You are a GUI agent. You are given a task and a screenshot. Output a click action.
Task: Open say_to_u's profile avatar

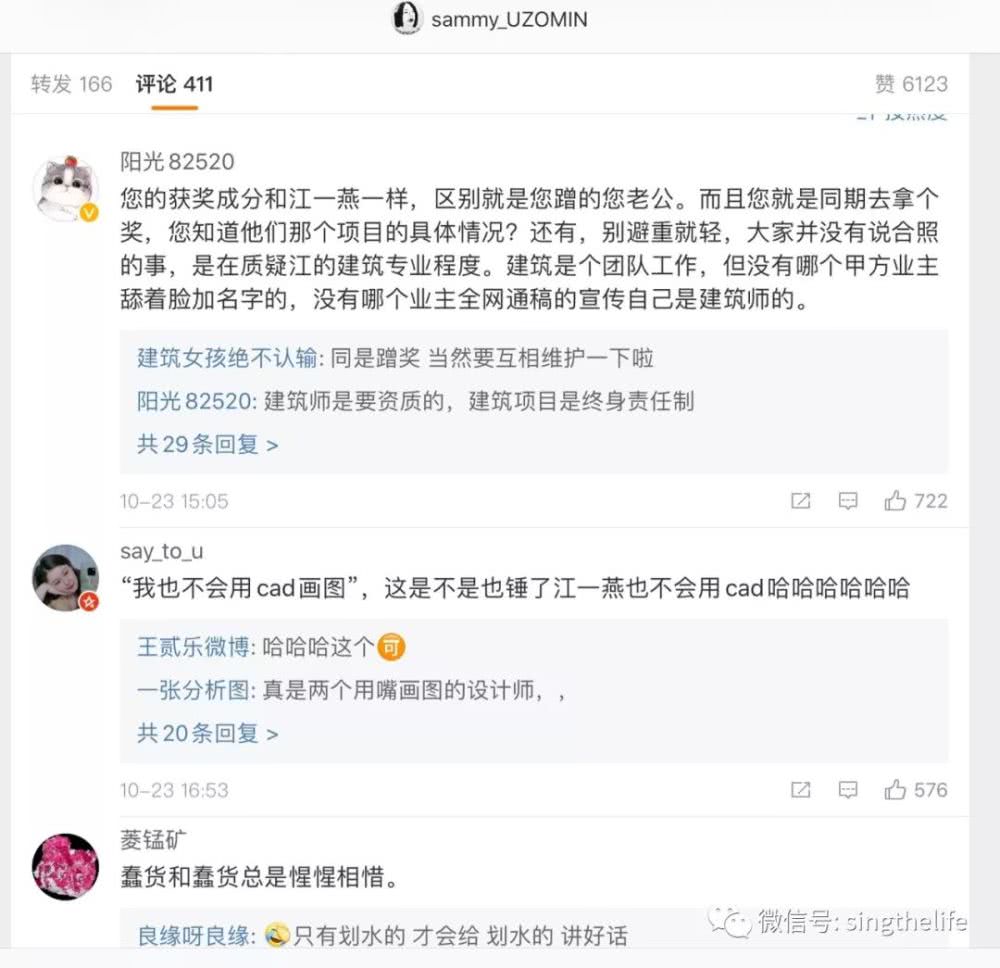coord(65,577)
